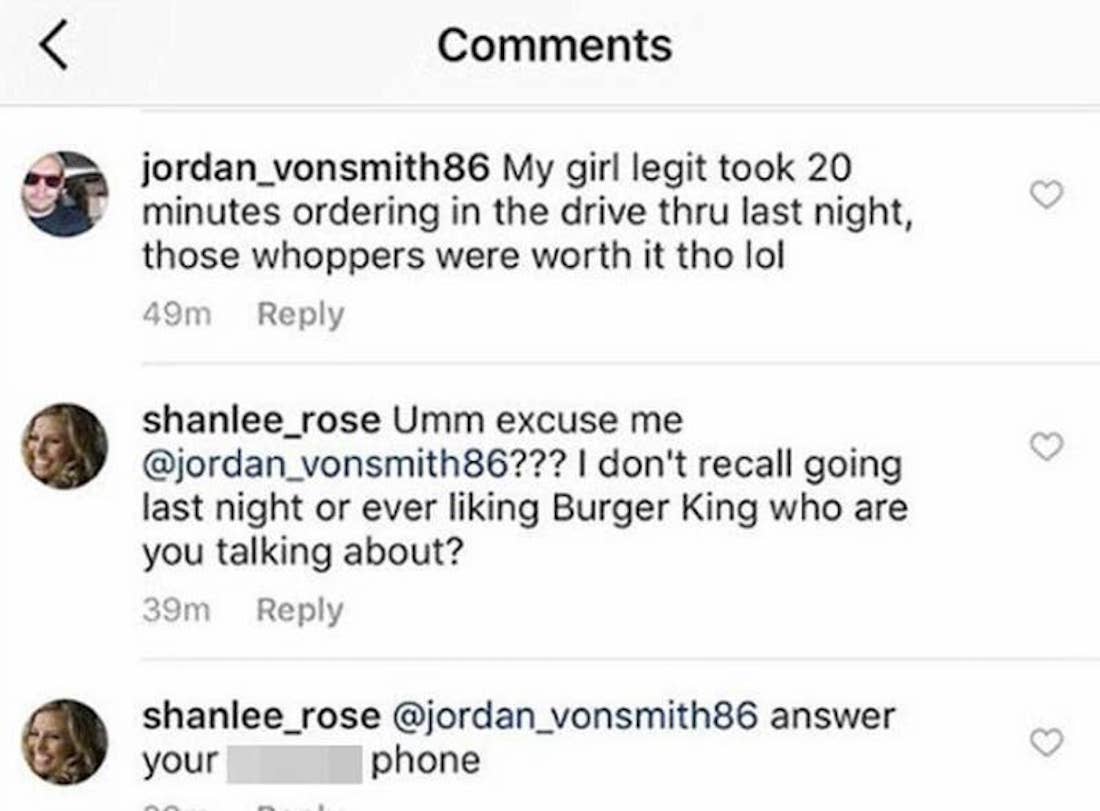Like shanlee_rose's answer your phone comment

point(1046,742)
